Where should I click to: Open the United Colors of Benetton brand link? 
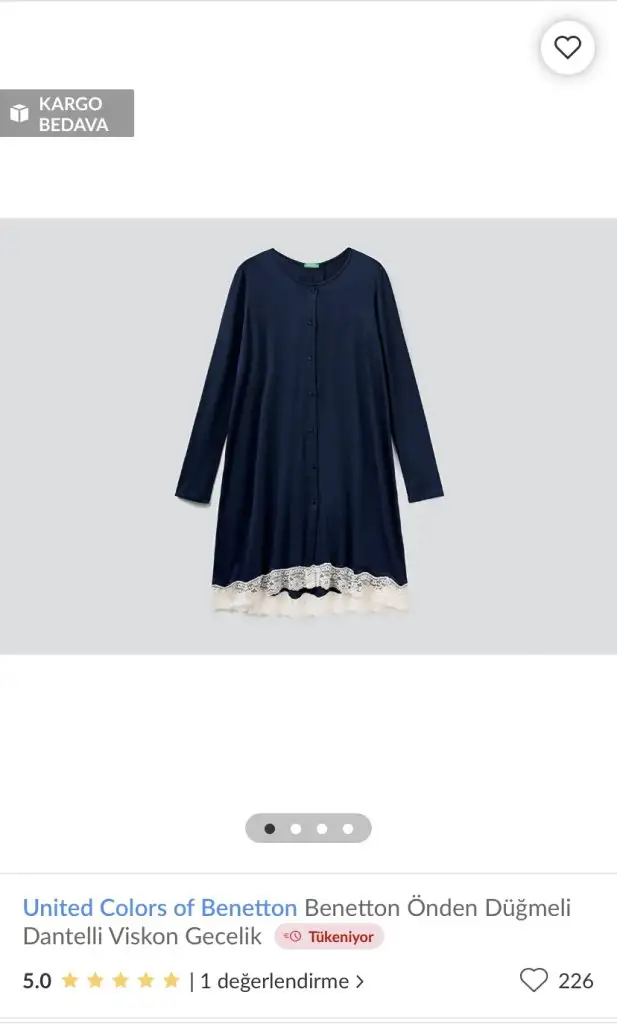(x=160, y=908)
